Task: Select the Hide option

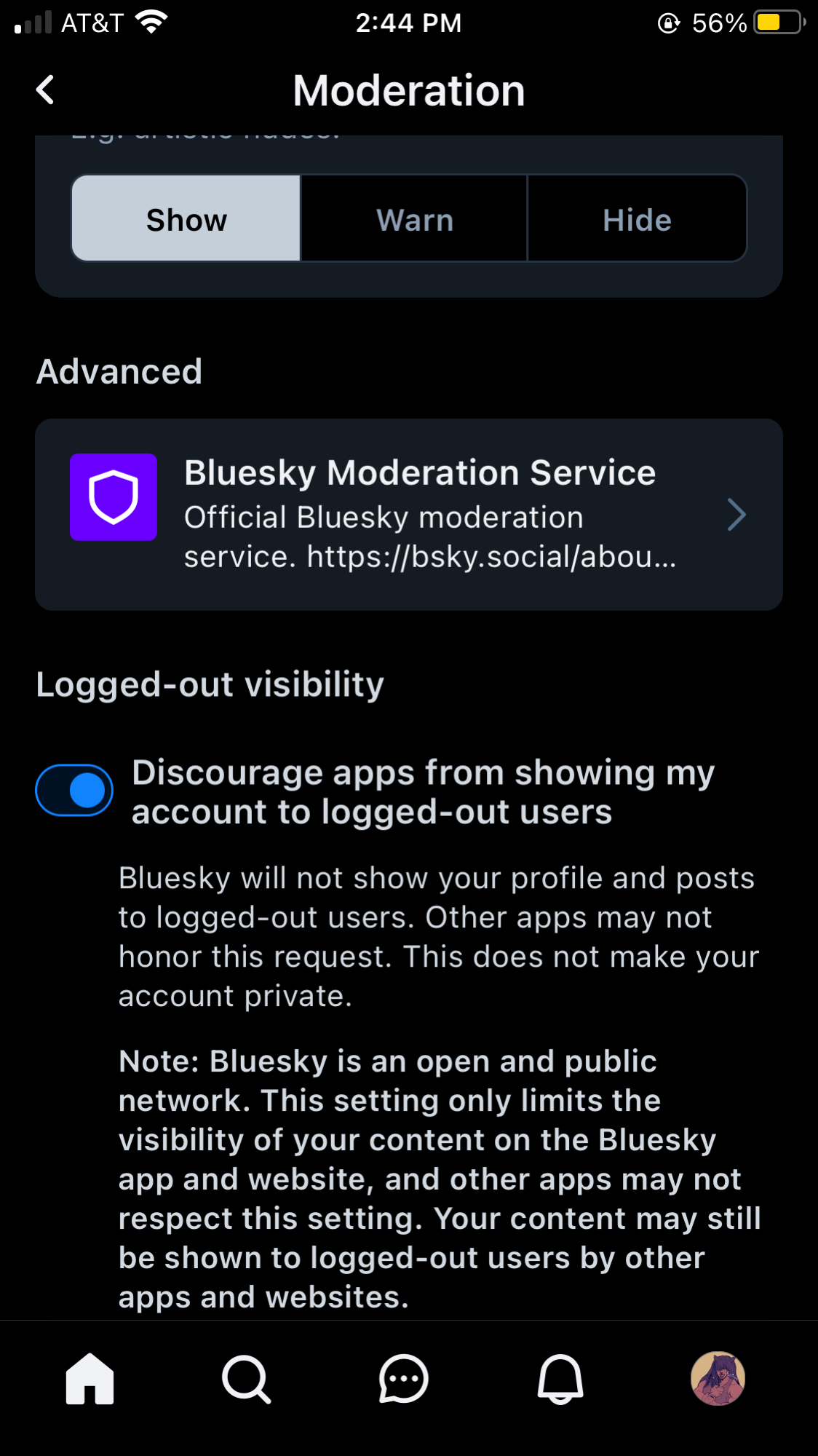Action: (x=637, y=219)
